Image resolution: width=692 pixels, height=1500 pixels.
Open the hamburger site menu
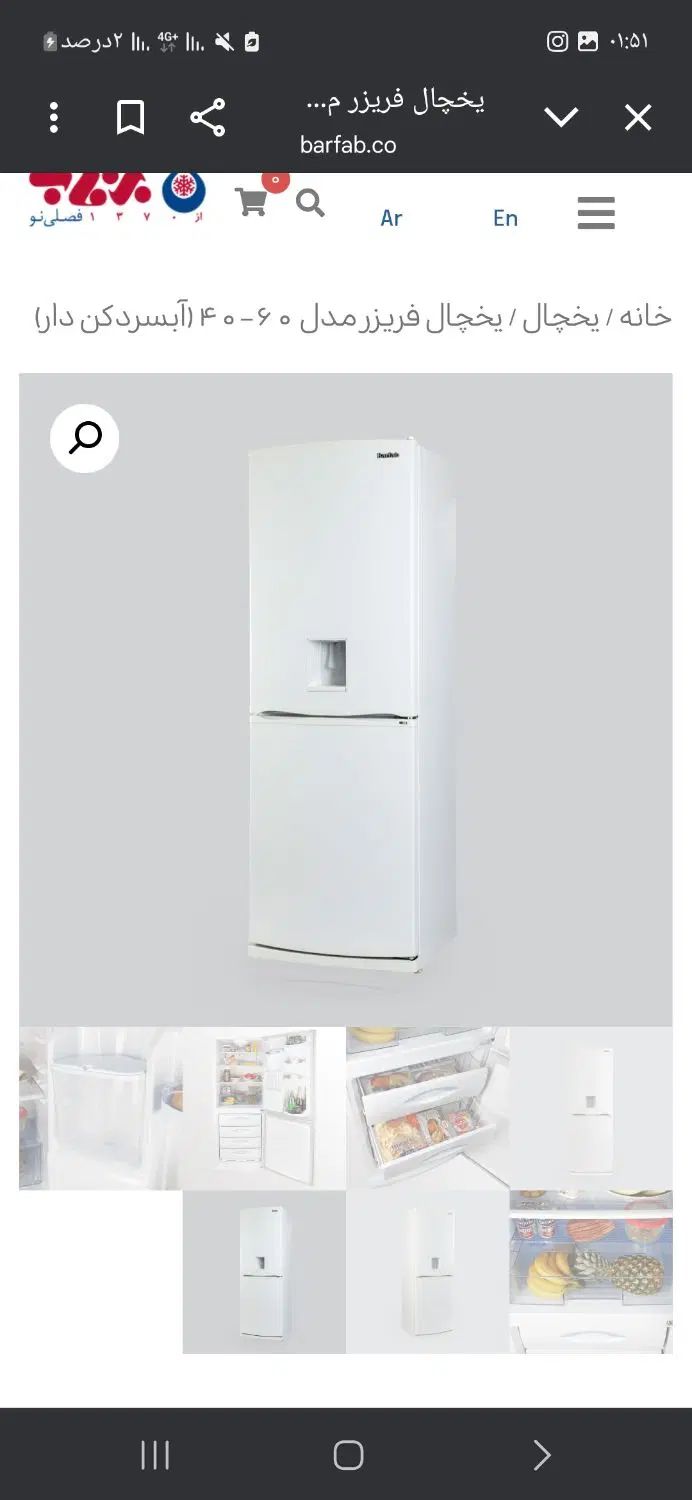(596, 213)
